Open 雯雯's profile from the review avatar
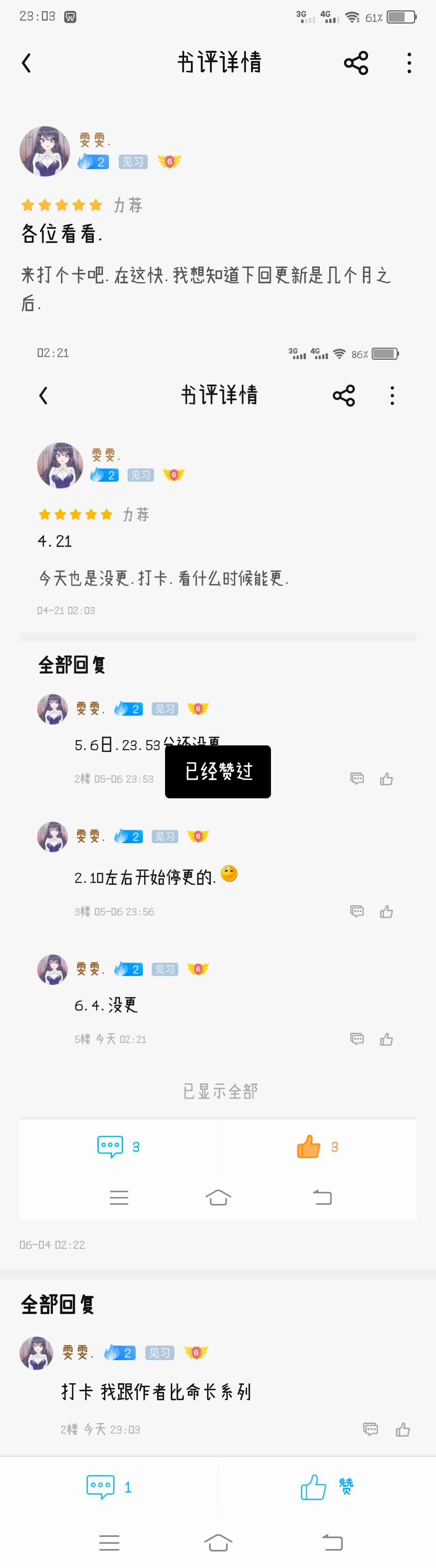Screen dimensions: 436x1568 tap(44, 152)
